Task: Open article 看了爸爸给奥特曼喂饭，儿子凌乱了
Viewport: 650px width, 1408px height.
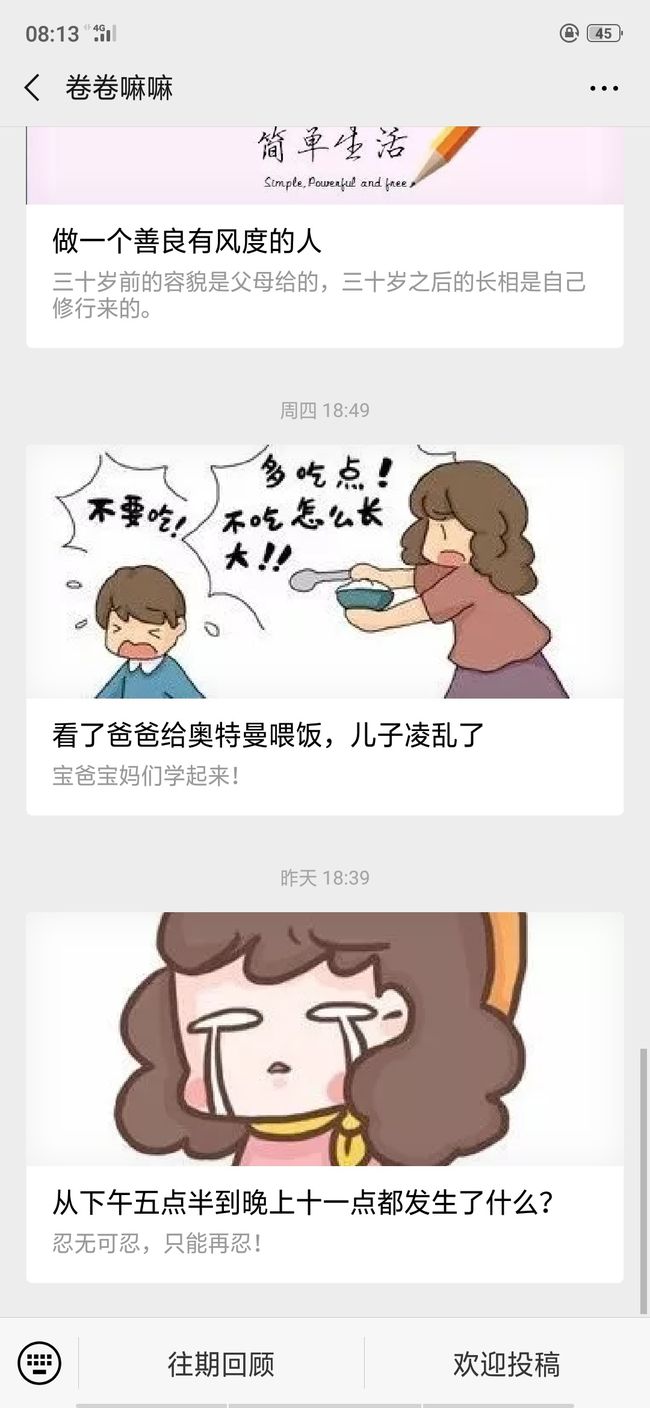Action: click(x=325, y=630)
